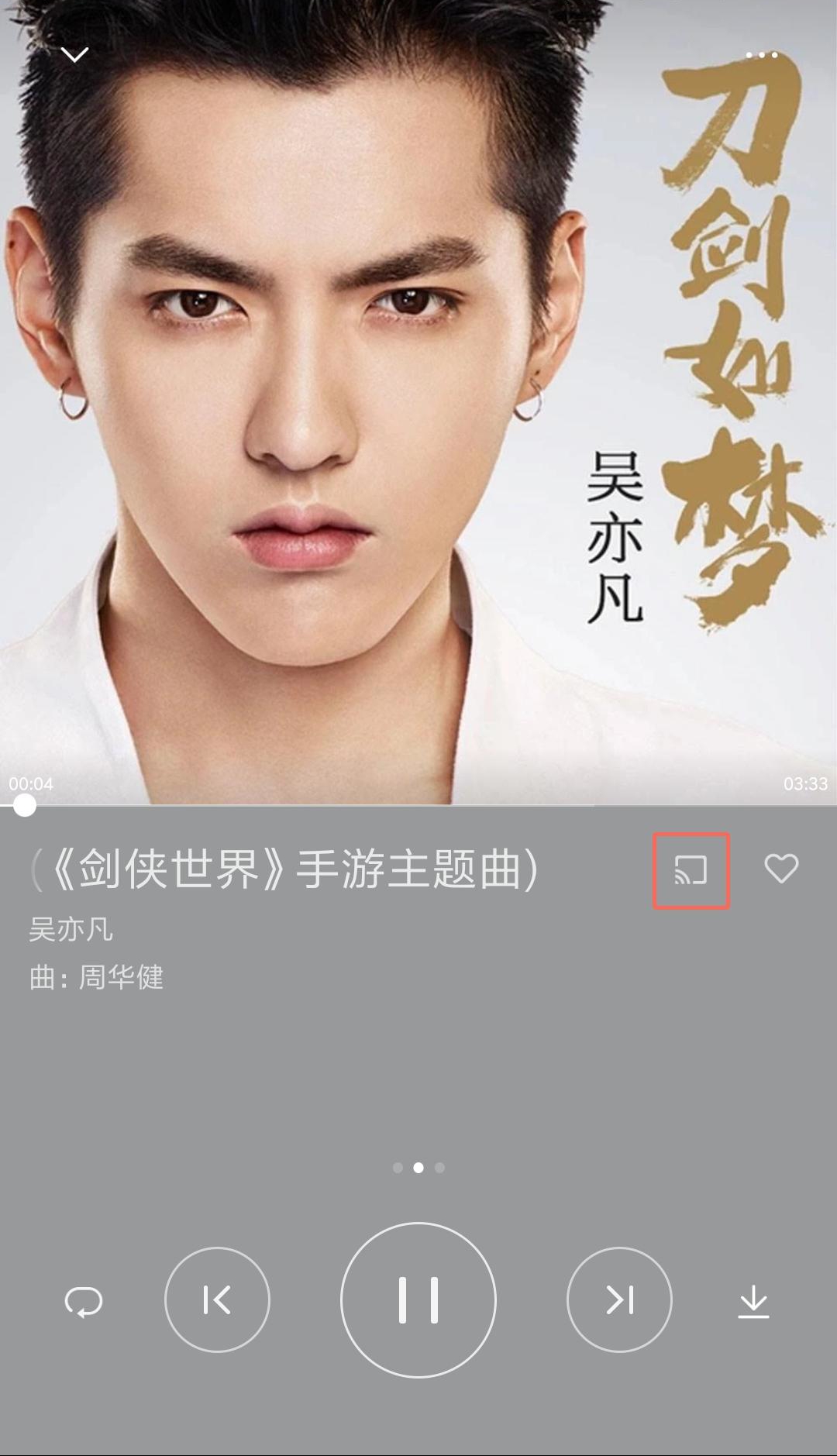Select the middle page indicator dot
The image size is (837, 1456).
point(418,1166)
